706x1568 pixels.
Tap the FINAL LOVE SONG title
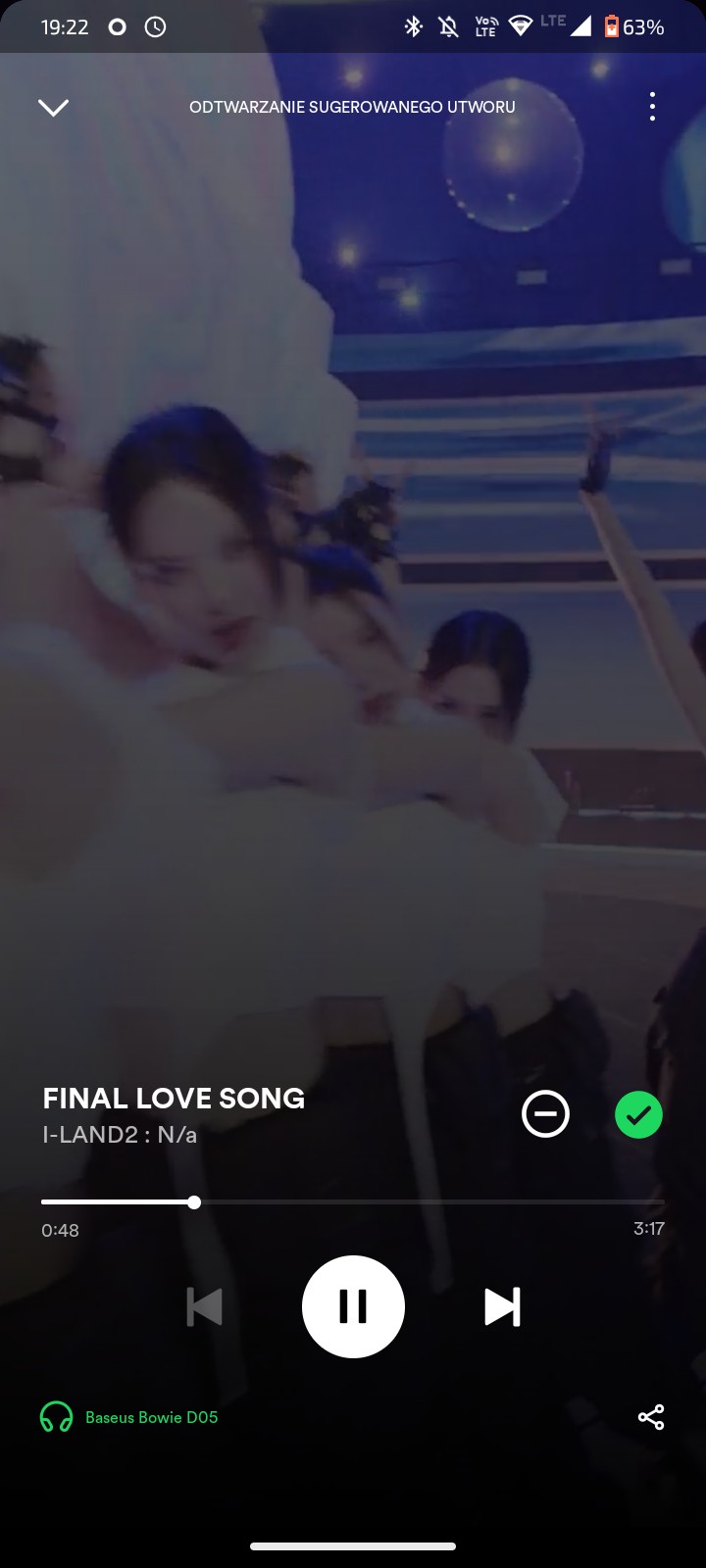(x=174, y=1099)
